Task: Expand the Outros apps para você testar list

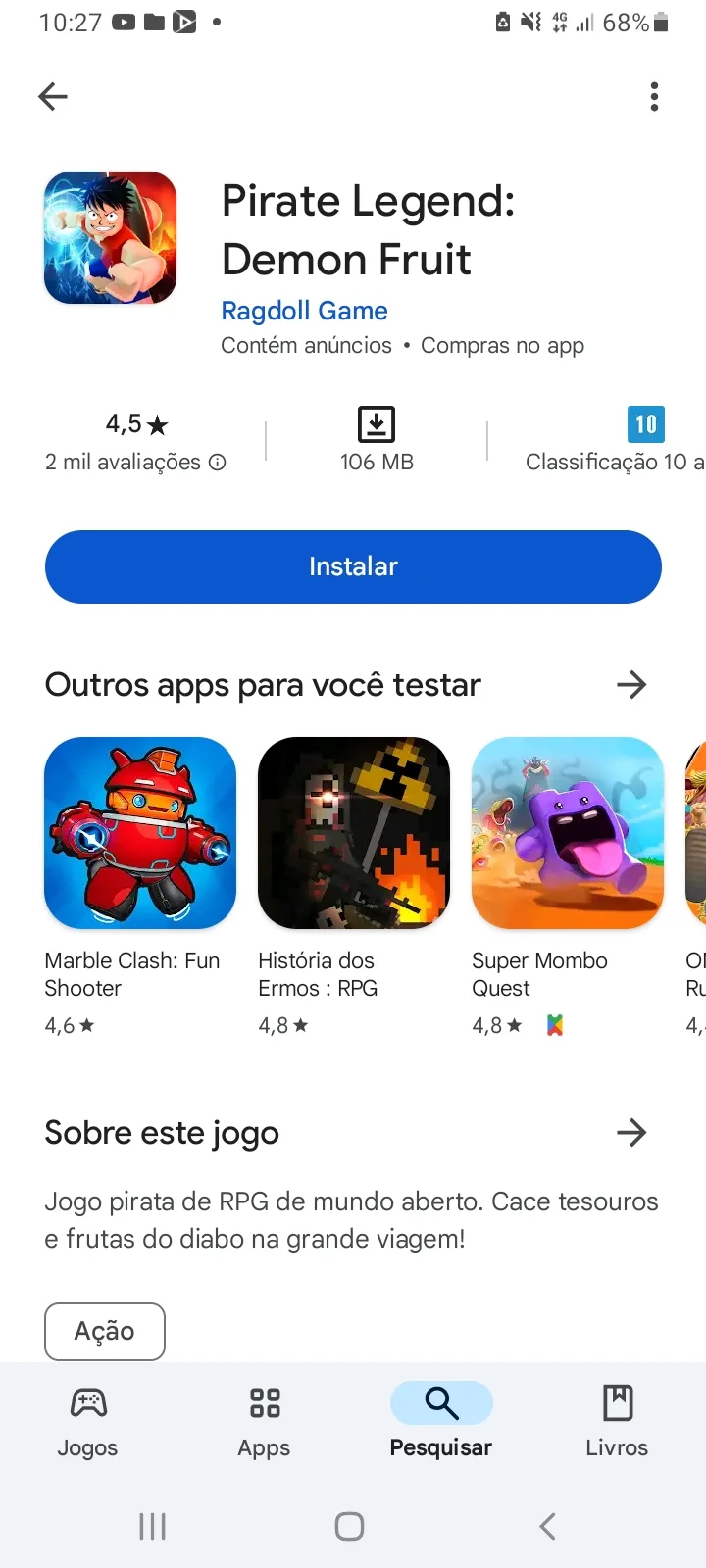Action: 631,684
